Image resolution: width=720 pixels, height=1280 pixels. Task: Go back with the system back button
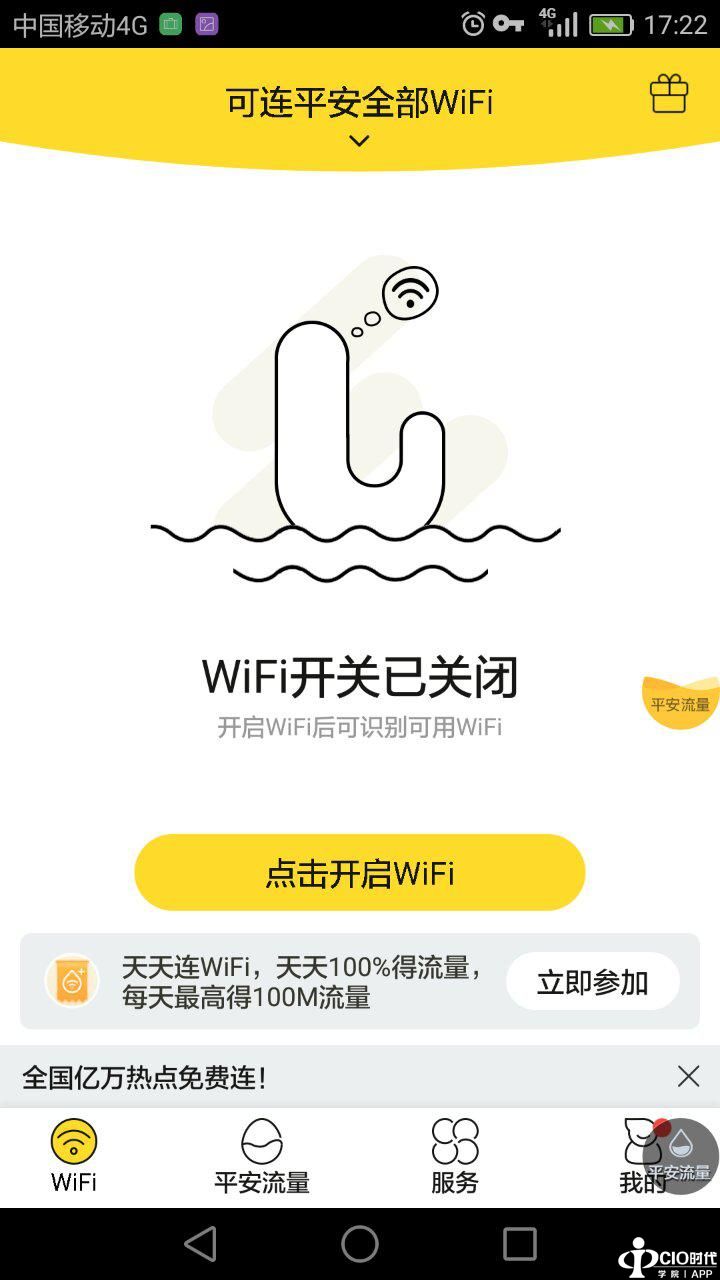click(x=200, y=1244)
